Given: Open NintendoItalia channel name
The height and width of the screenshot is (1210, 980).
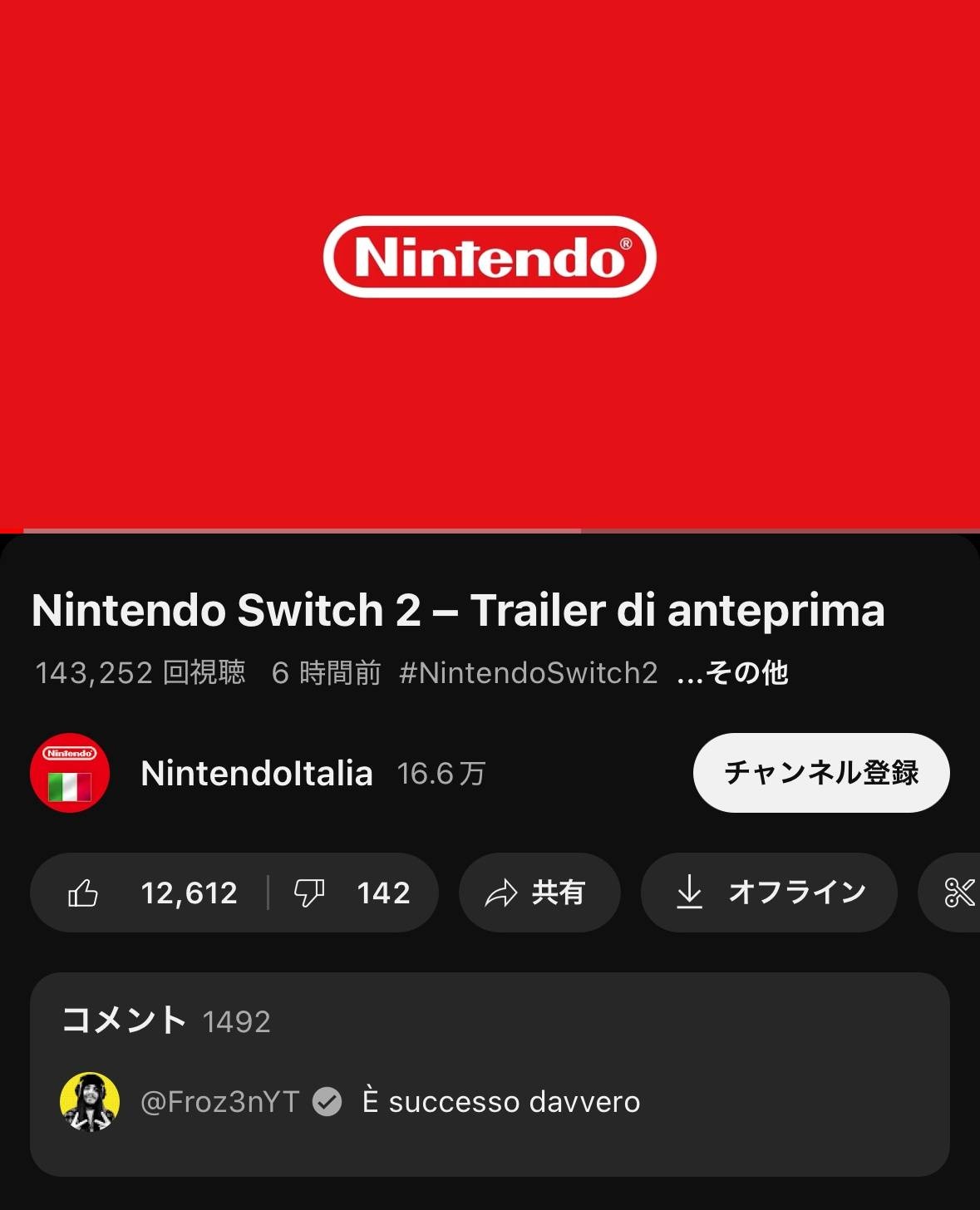Looking at the screenshot, I should point(256,774).
